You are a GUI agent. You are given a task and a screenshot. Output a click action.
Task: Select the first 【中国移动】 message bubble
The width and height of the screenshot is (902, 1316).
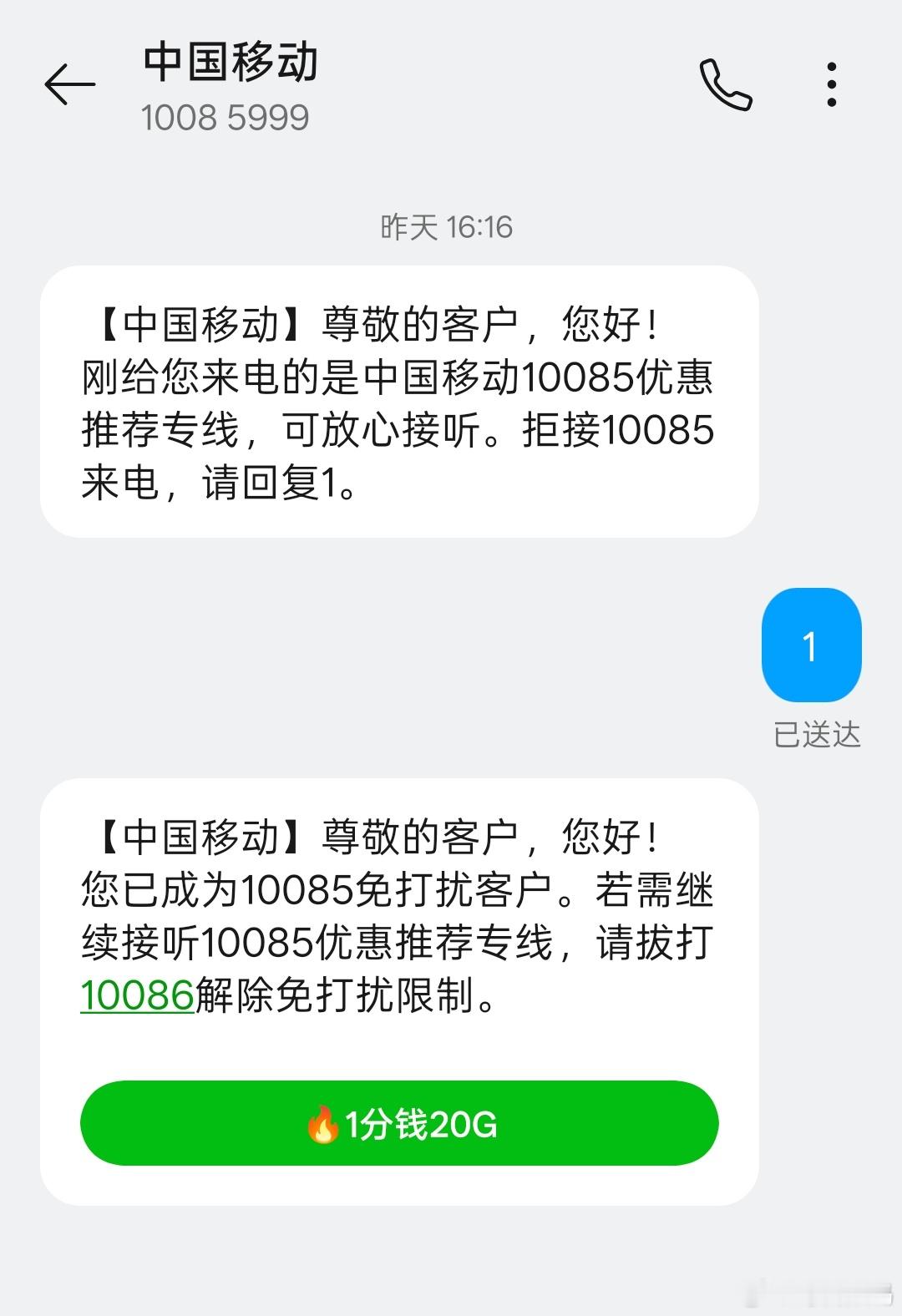399,401
